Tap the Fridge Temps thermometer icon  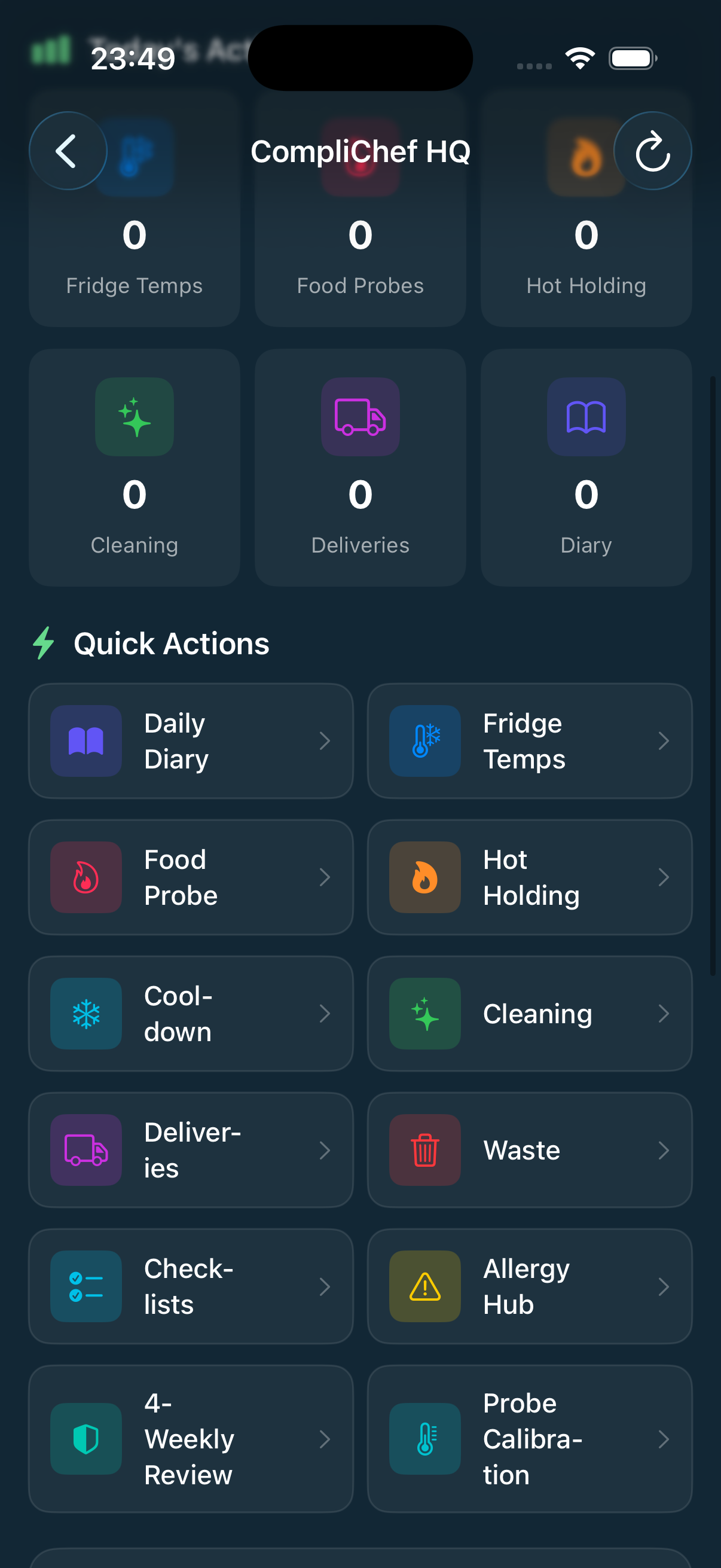pos(424,741)
